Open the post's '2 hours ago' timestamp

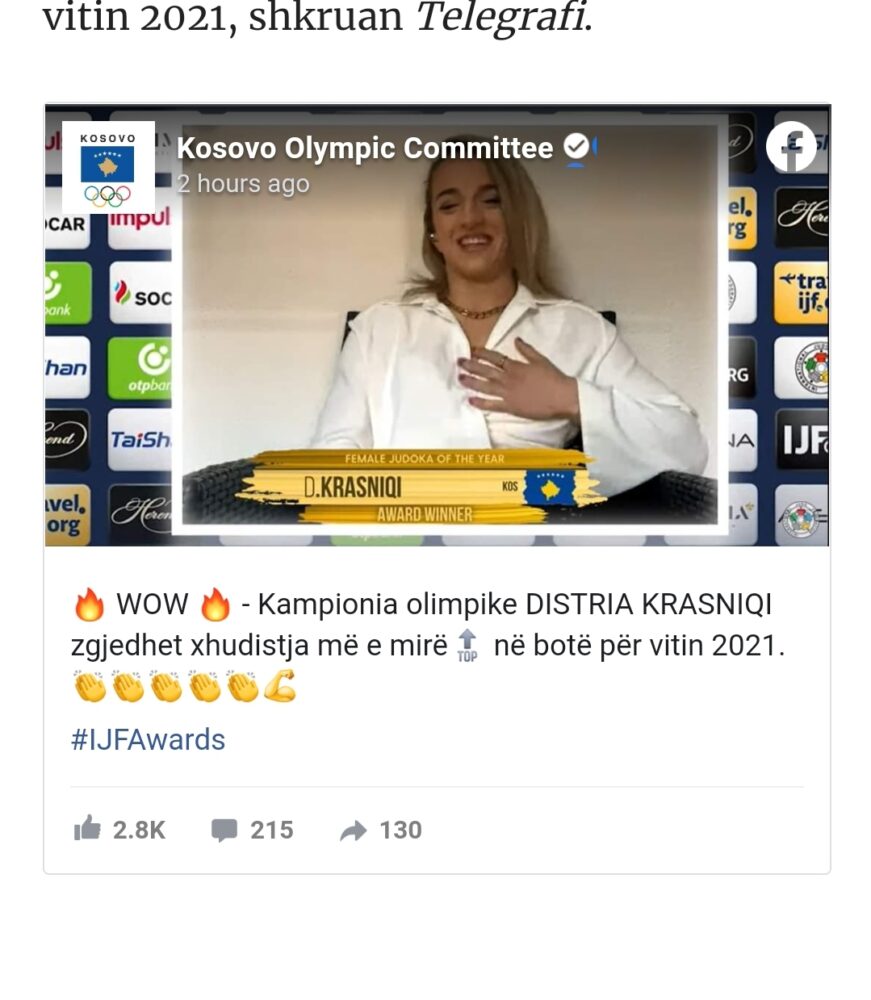coord(243,185)
